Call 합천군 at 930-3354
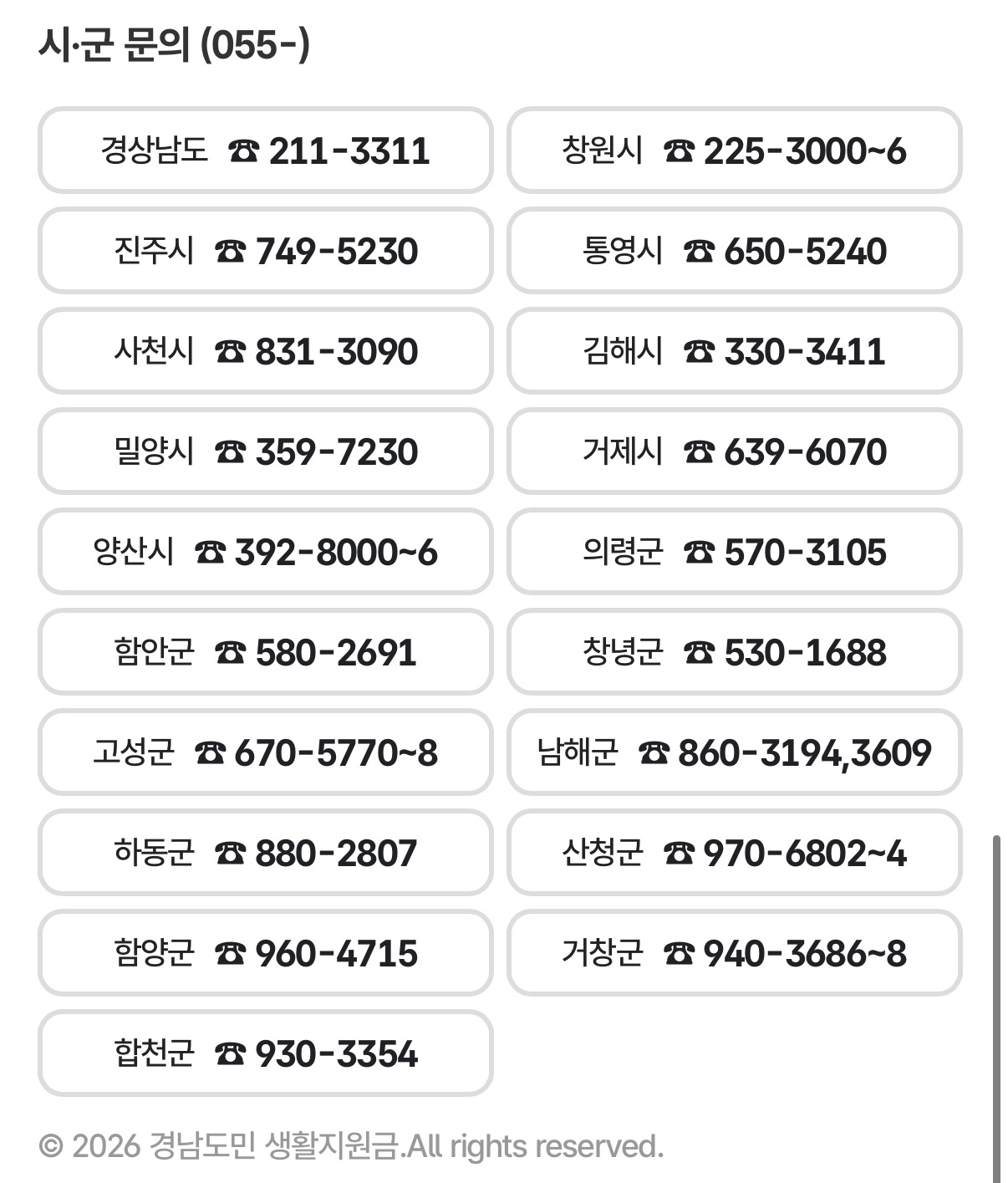The height and width of the screenshot is (1183, 1008). click(266, 1053)
